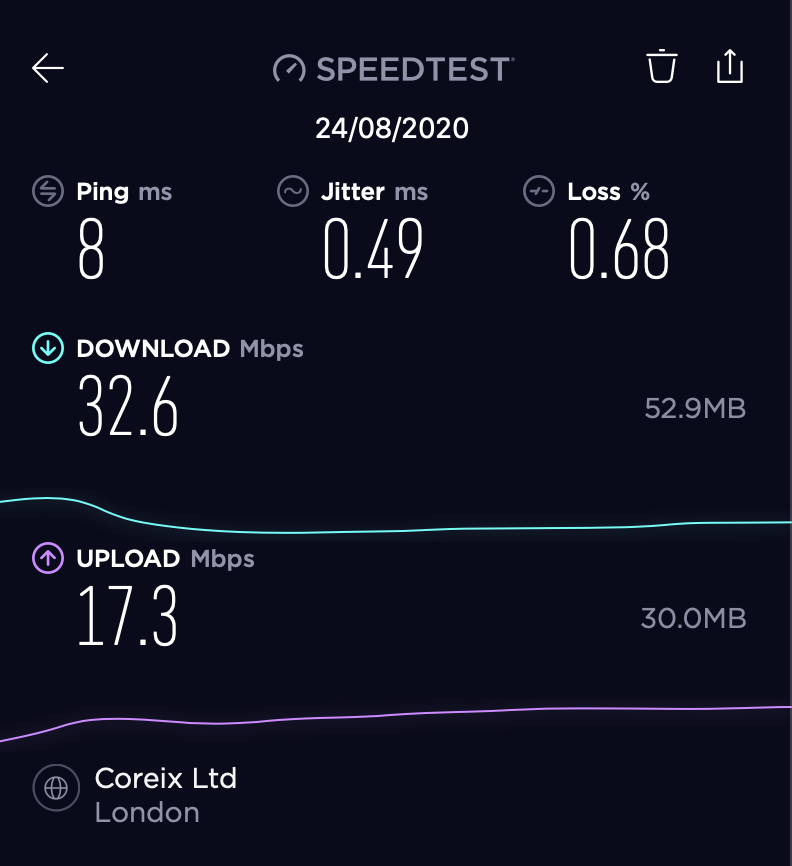Screen dimensions: 792x866
Task: Delete this speed test result
Action: [661, 67]
